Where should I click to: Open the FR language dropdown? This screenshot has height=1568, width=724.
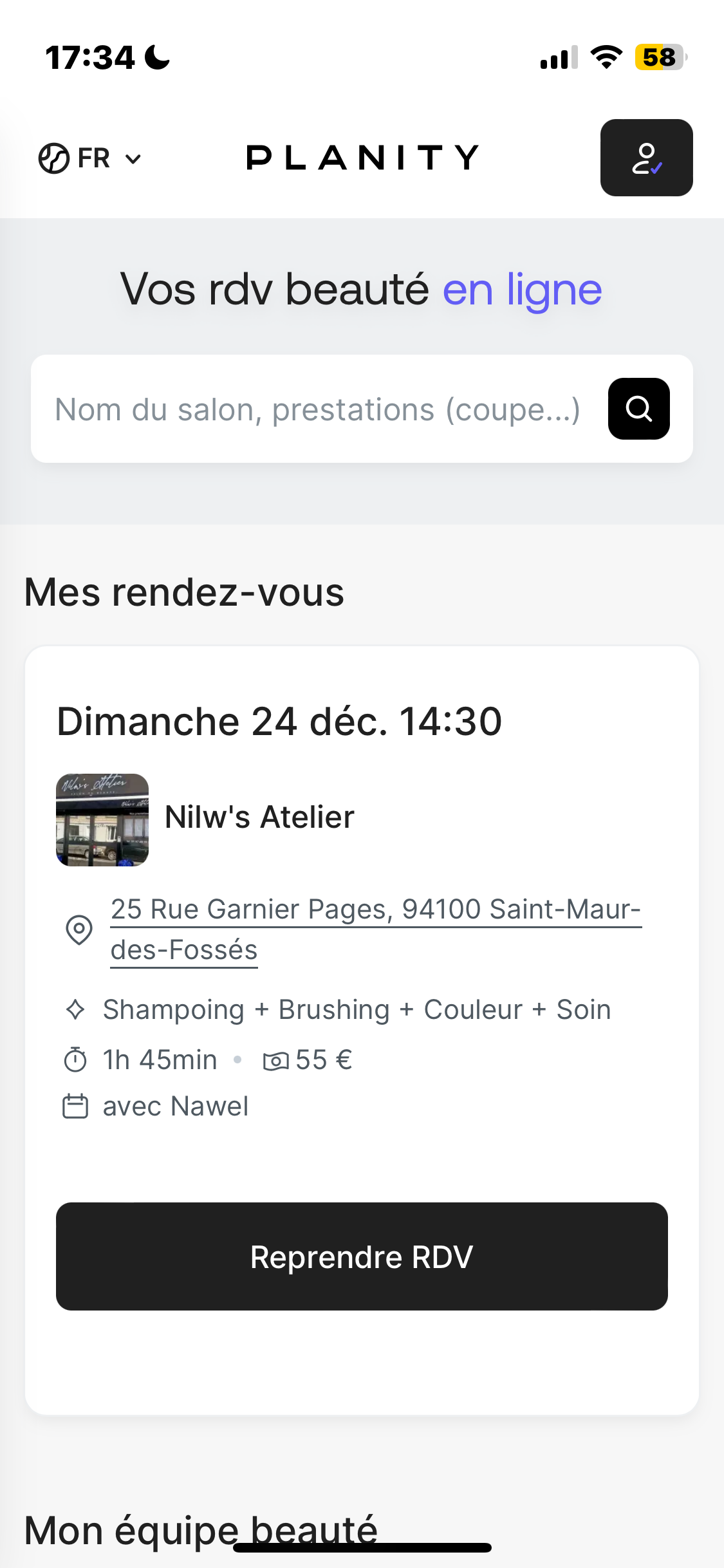pyautogui.click(x=90, y=158)
